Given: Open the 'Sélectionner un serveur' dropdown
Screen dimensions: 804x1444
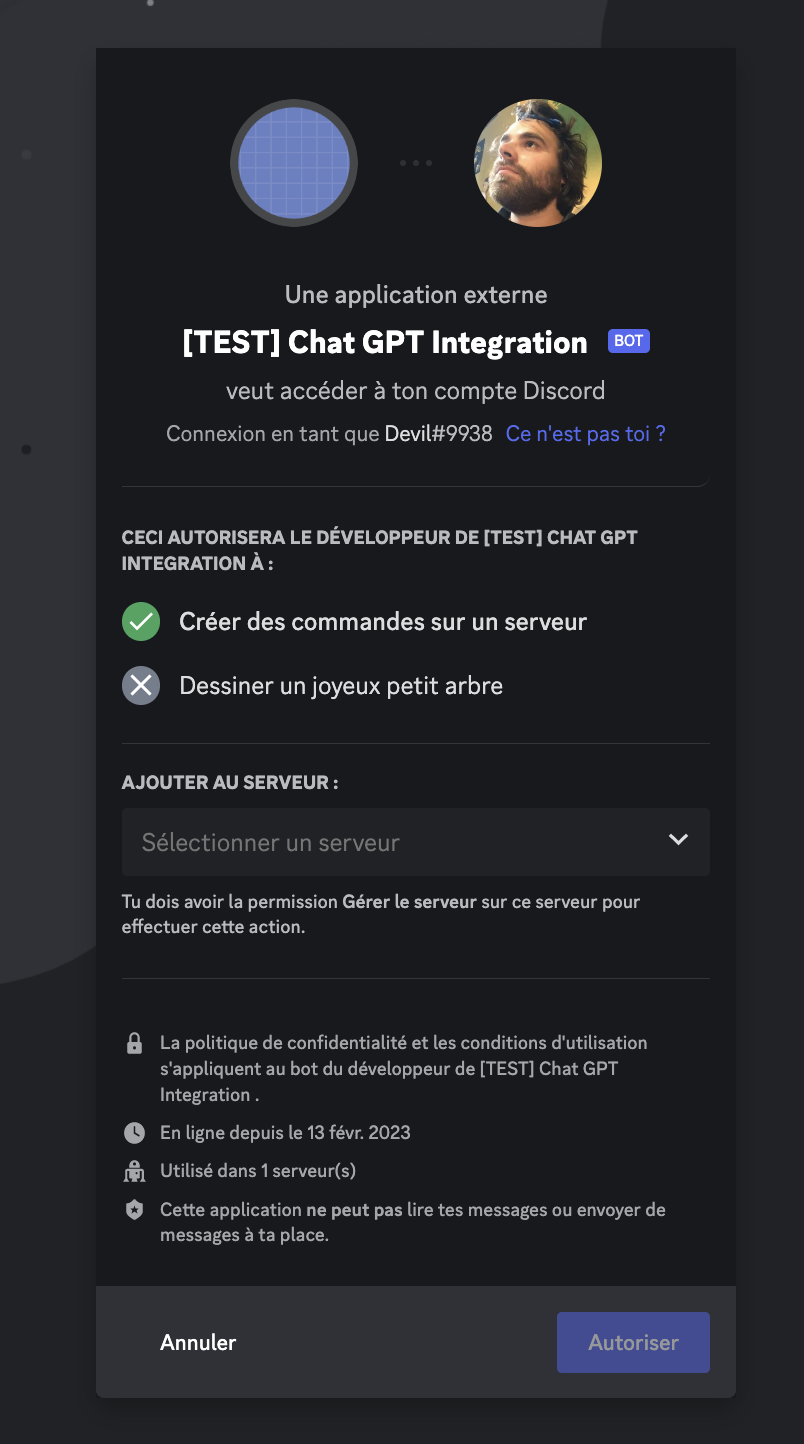Looking at the screenshot, I should (415, 842).
